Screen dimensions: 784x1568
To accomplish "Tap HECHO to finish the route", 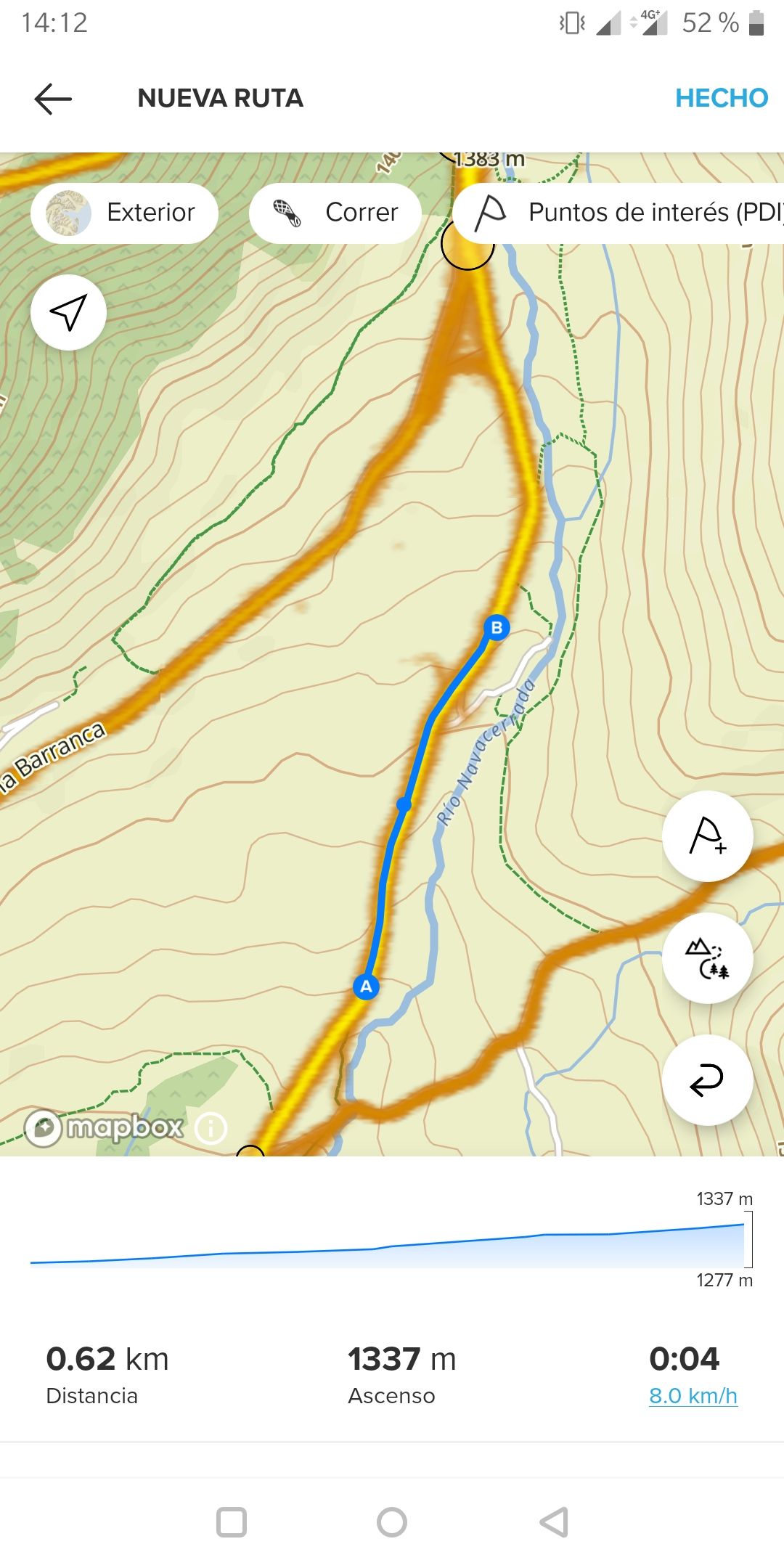I will (x=721, y=98).
